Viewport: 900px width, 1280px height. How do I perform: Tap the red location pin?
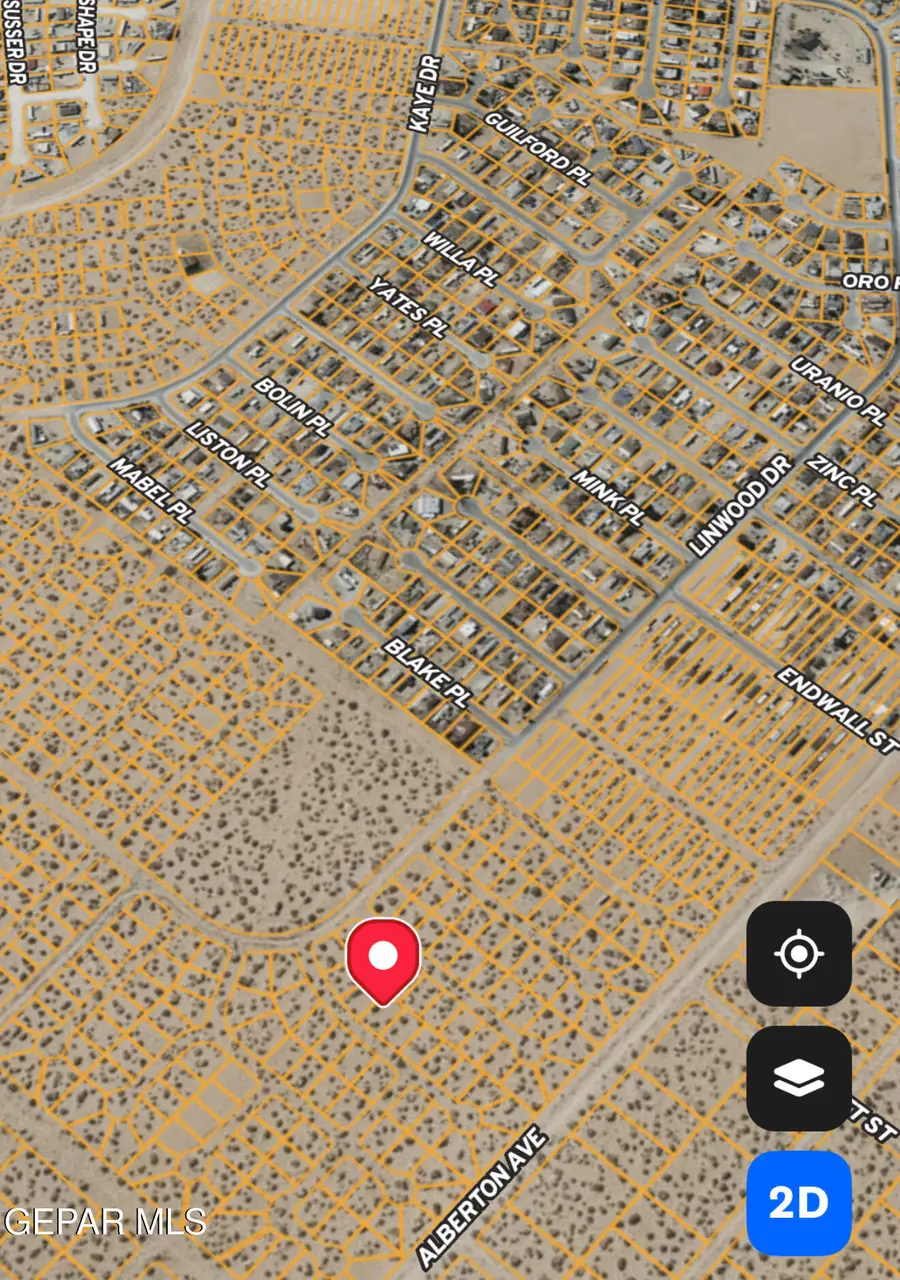click(383, 958)
